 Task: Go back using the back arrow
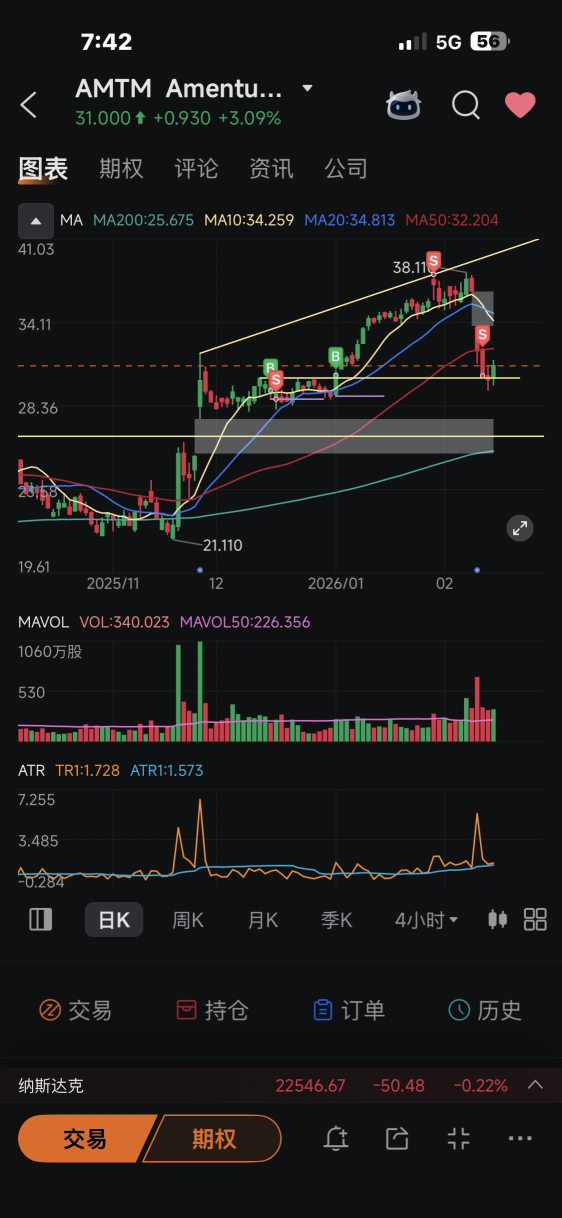point(29,104)
